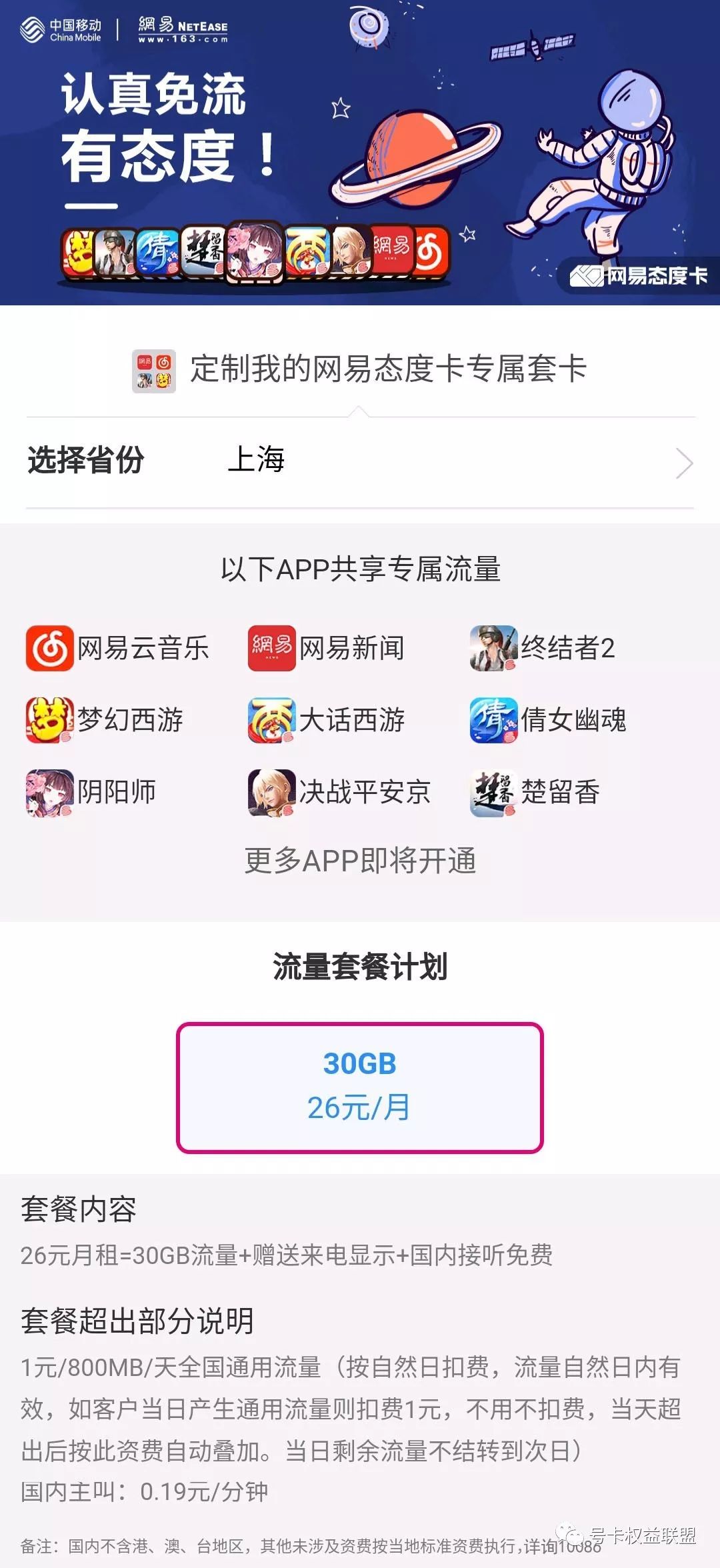Open 更多APP即将开通 section
Image resolution: width=720 pixels, height=1568 pixels.
[360, 861]
